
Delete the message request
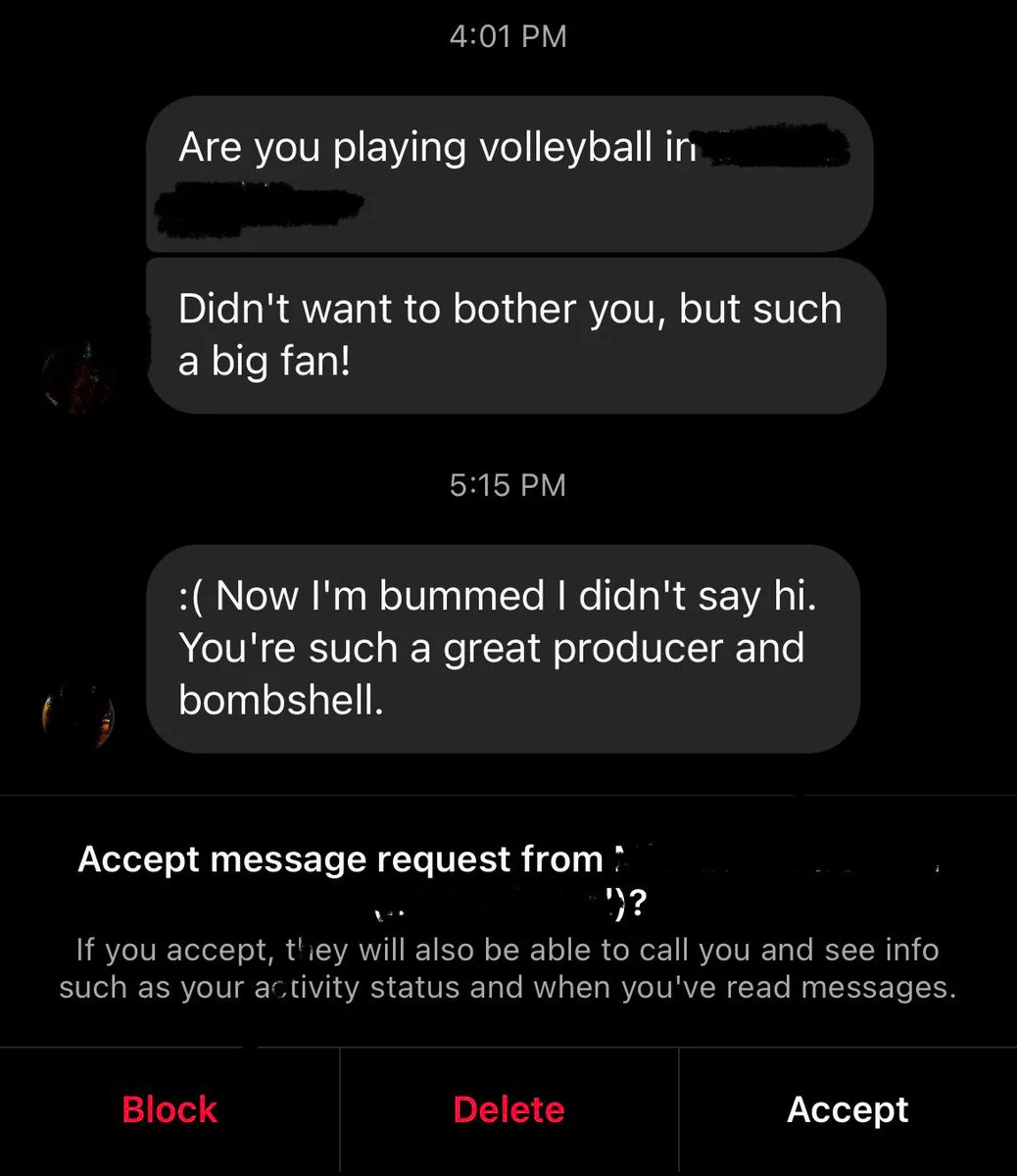point(508,1109)
